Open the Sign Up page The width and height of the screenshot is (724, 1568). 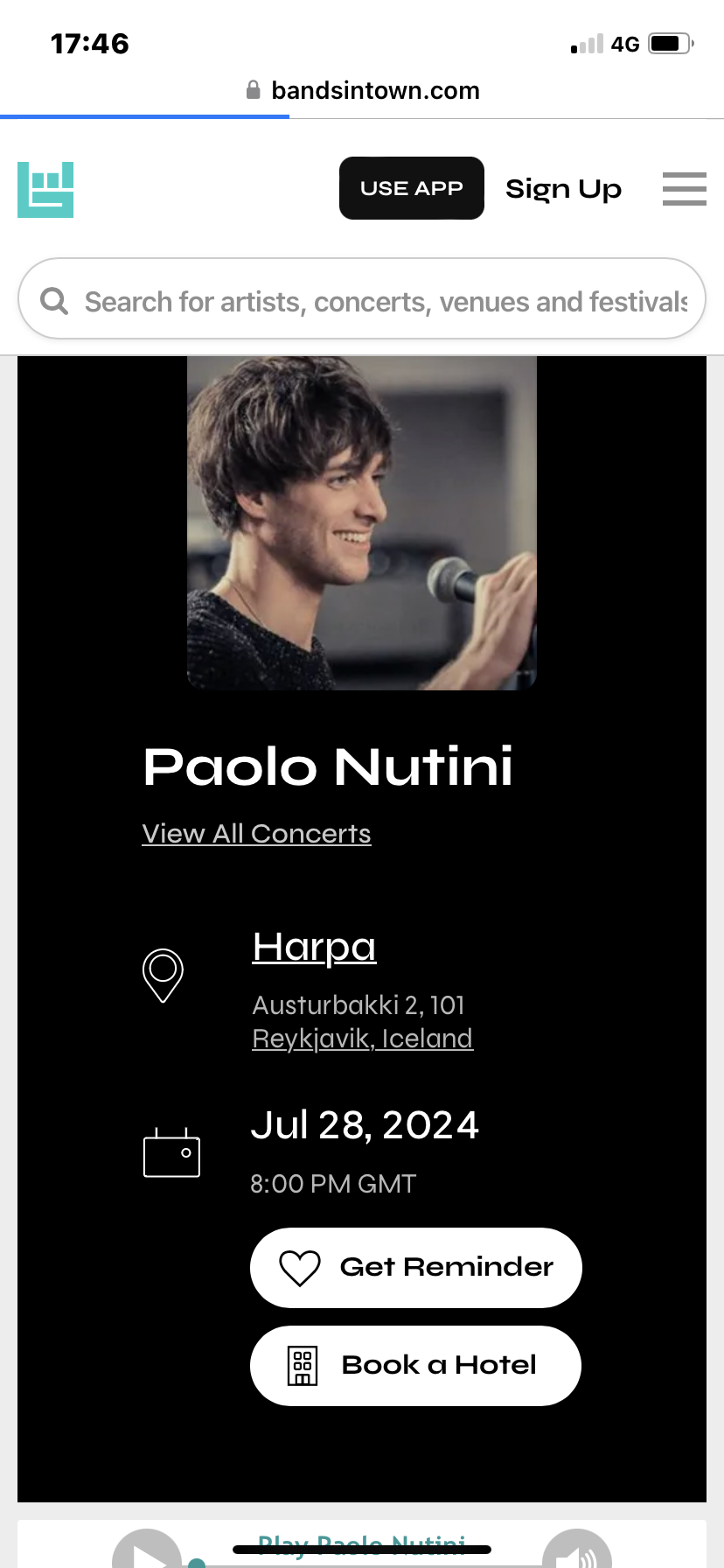click(563, 188)
